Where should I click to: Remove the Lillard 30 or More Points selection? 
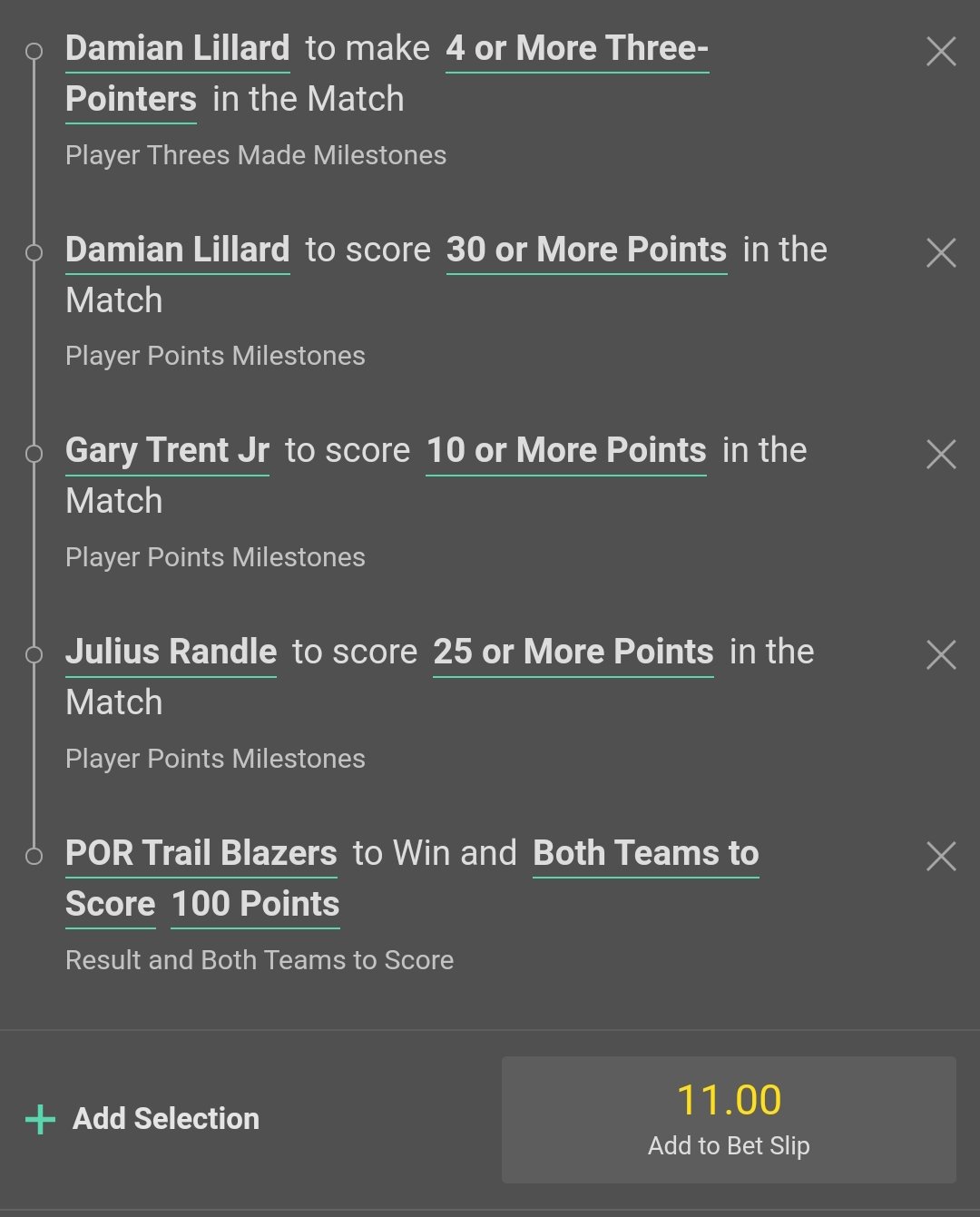tap(941, 252)
